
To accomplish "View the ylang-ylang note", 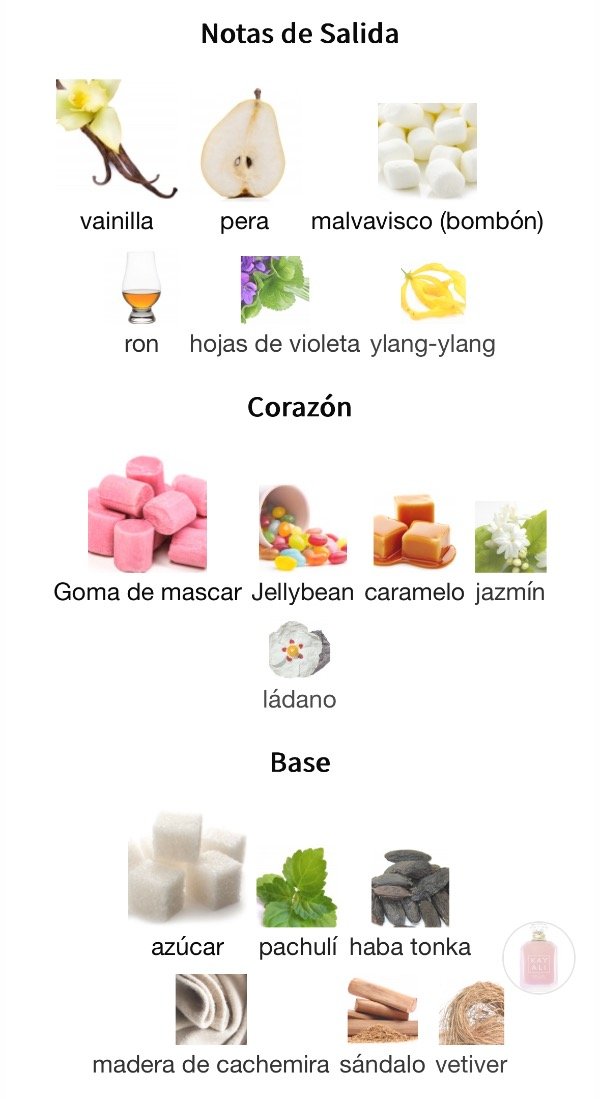I will pyautogui.click(x=432, y=292).
